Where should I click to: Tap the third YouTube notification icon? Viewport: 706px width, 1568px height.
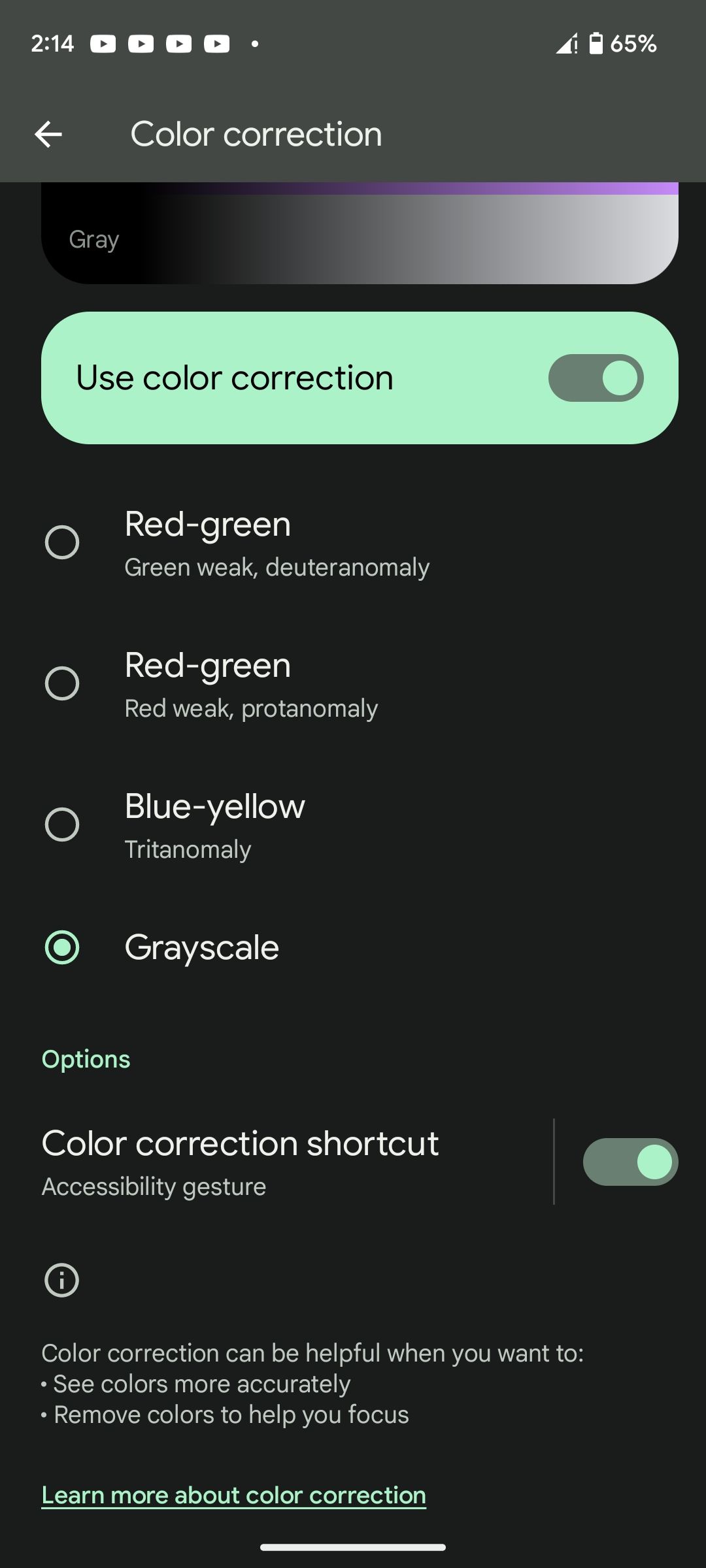pyautogui.click(x=177, y=43)
